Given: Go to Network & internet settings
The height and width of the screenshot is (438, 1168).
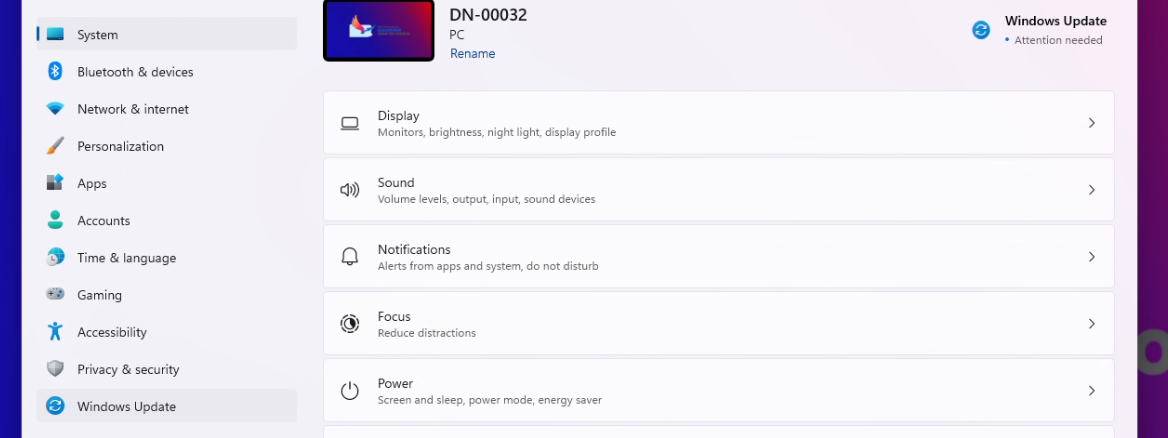Looking at the screenshot, I should point(167,109).
